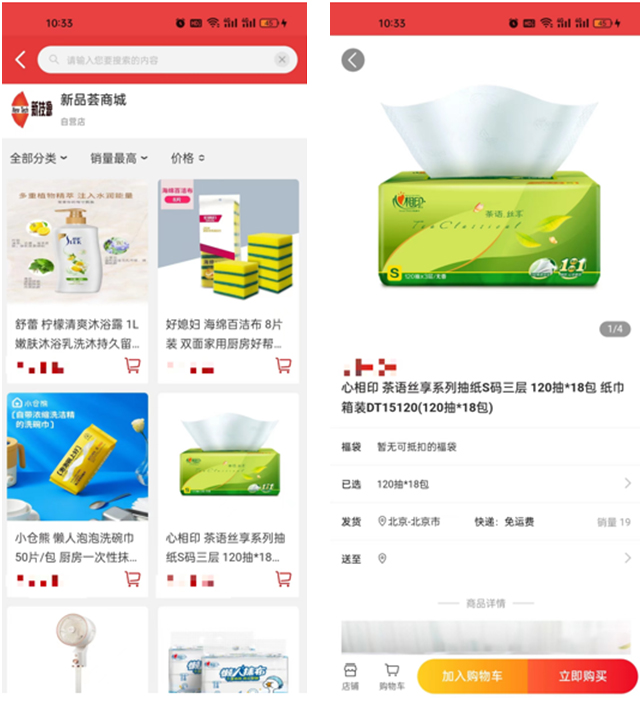Viewport: 642px width, 701px height.
Task: Add 好媳妇 百洁布 to cart via its cart icon
Action: pyautogui.click(x=283, y=365)
